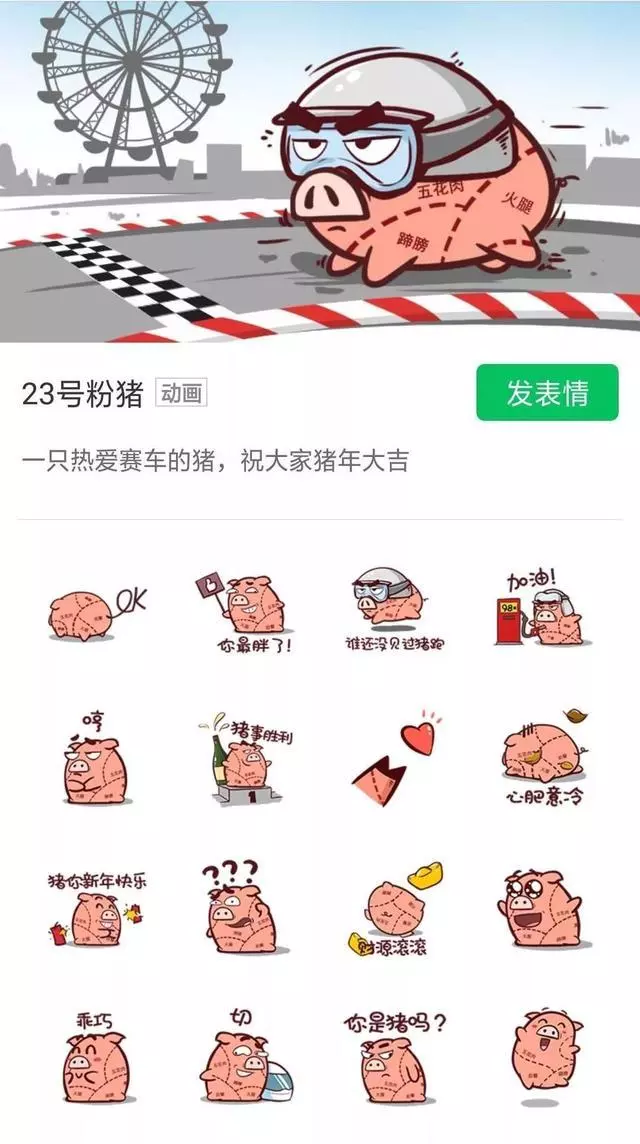Preview the OK pig sticker
Viewport: 640px width, 1144px height.
tap(97, 613)
